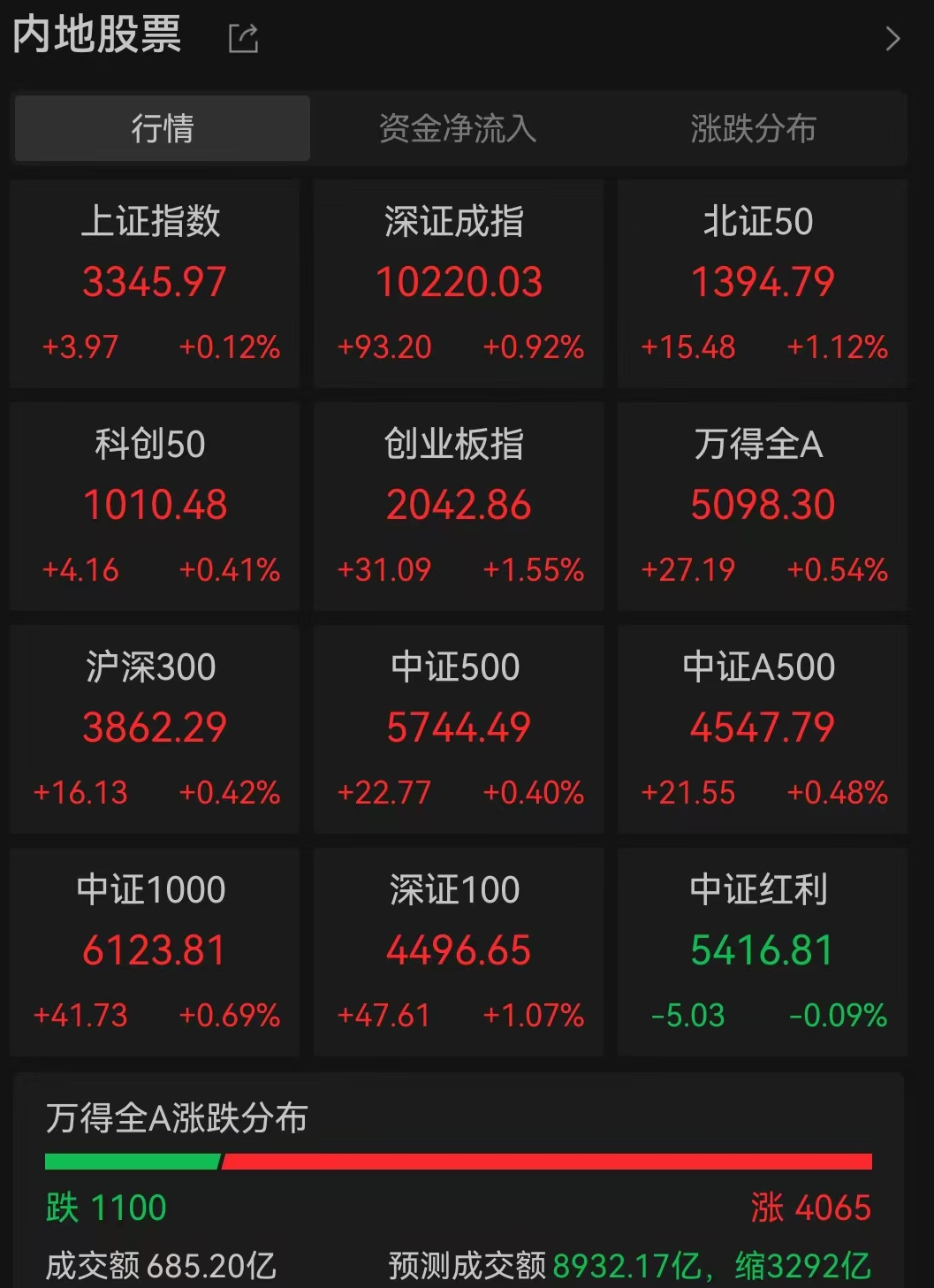Share the 内地股票 section
This screenshot has width=934, height=1288.
point(243,38)
